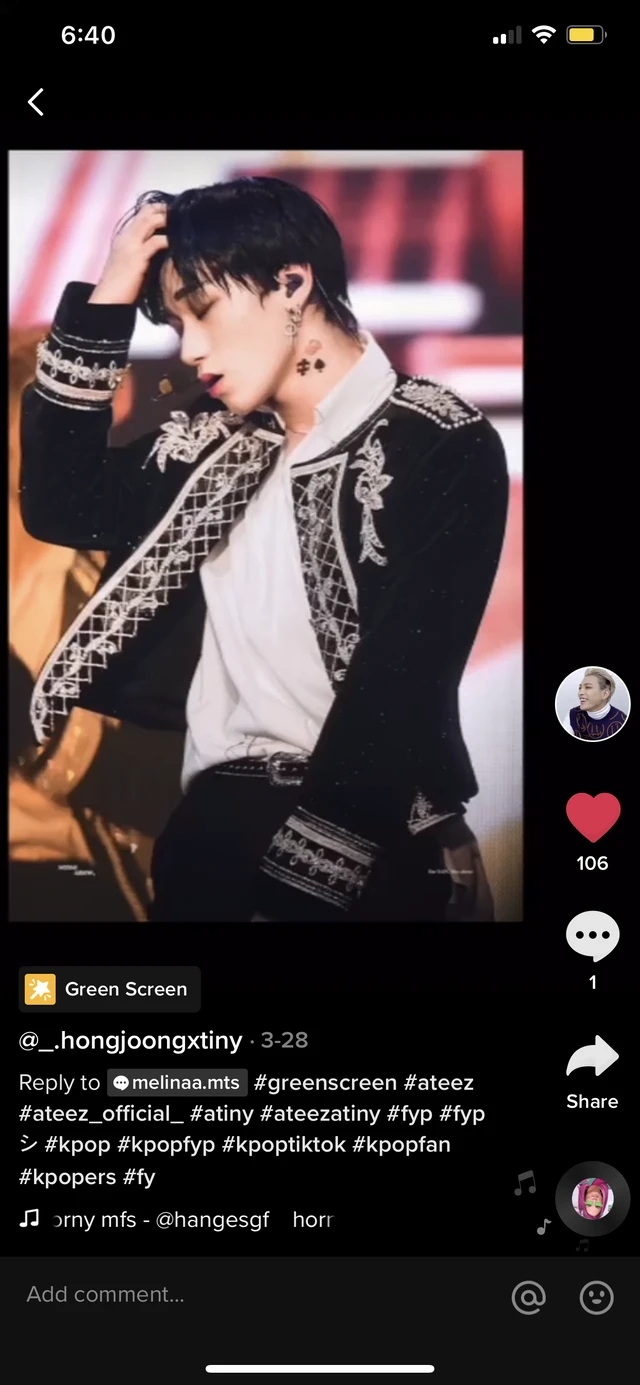The width and height of the screenshot is (640, 1385).
Task: Open the @_.hongjoongxtiny username
Action: click(x=131, y=1040)
